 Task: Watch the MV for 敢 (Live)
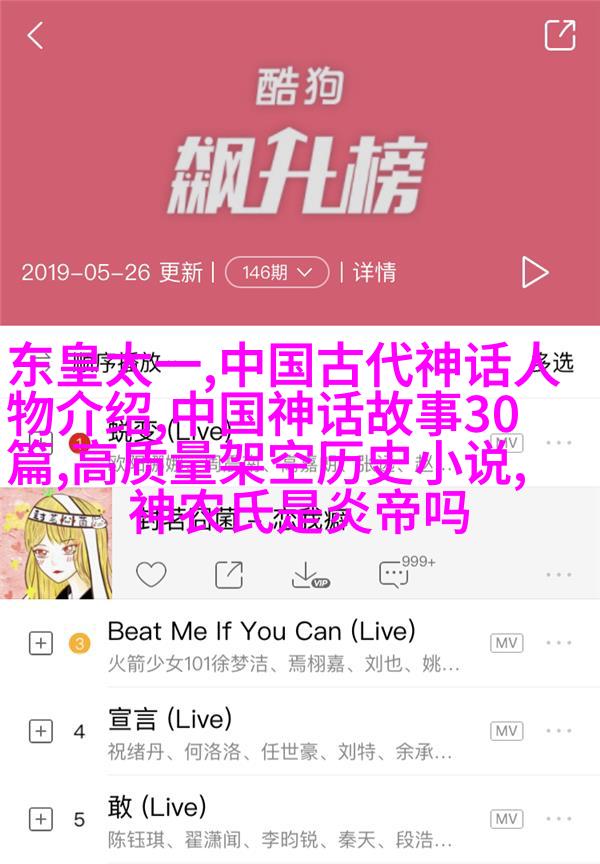(506, 818)
